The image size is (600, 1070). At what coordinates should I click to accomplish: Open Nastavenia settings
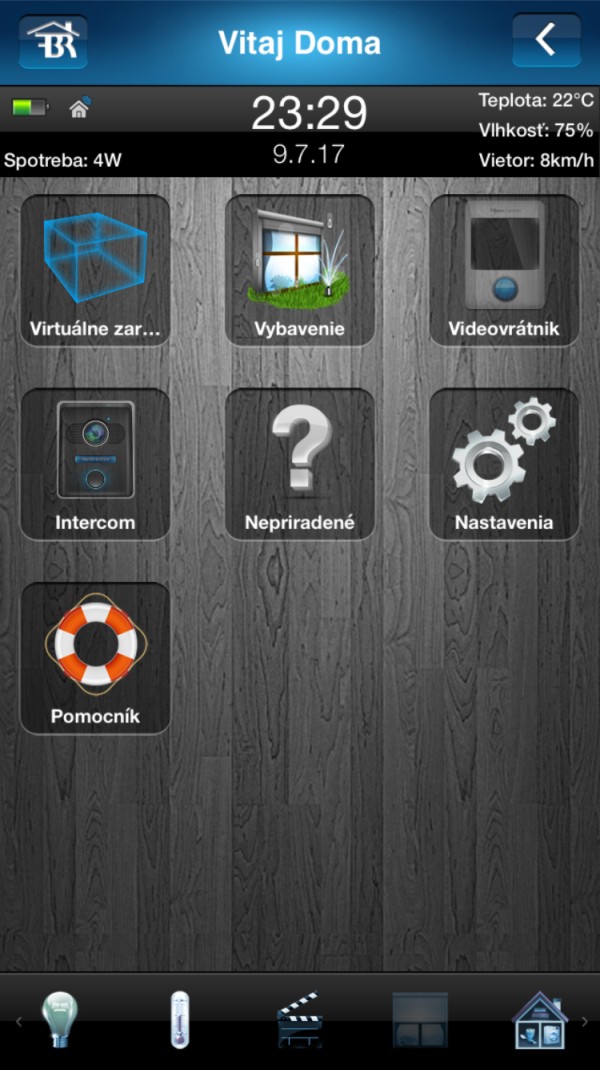pos(503,464)
